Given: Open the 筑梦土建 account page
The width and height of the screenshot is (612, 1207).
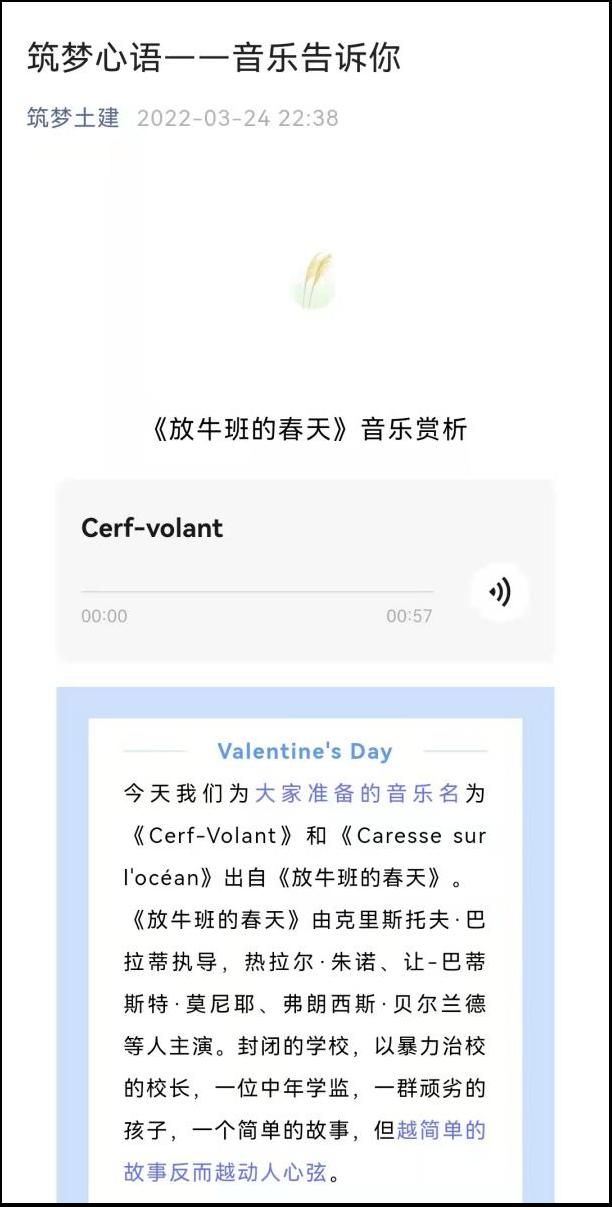Looking at the screenshot, I should point(73,118).
